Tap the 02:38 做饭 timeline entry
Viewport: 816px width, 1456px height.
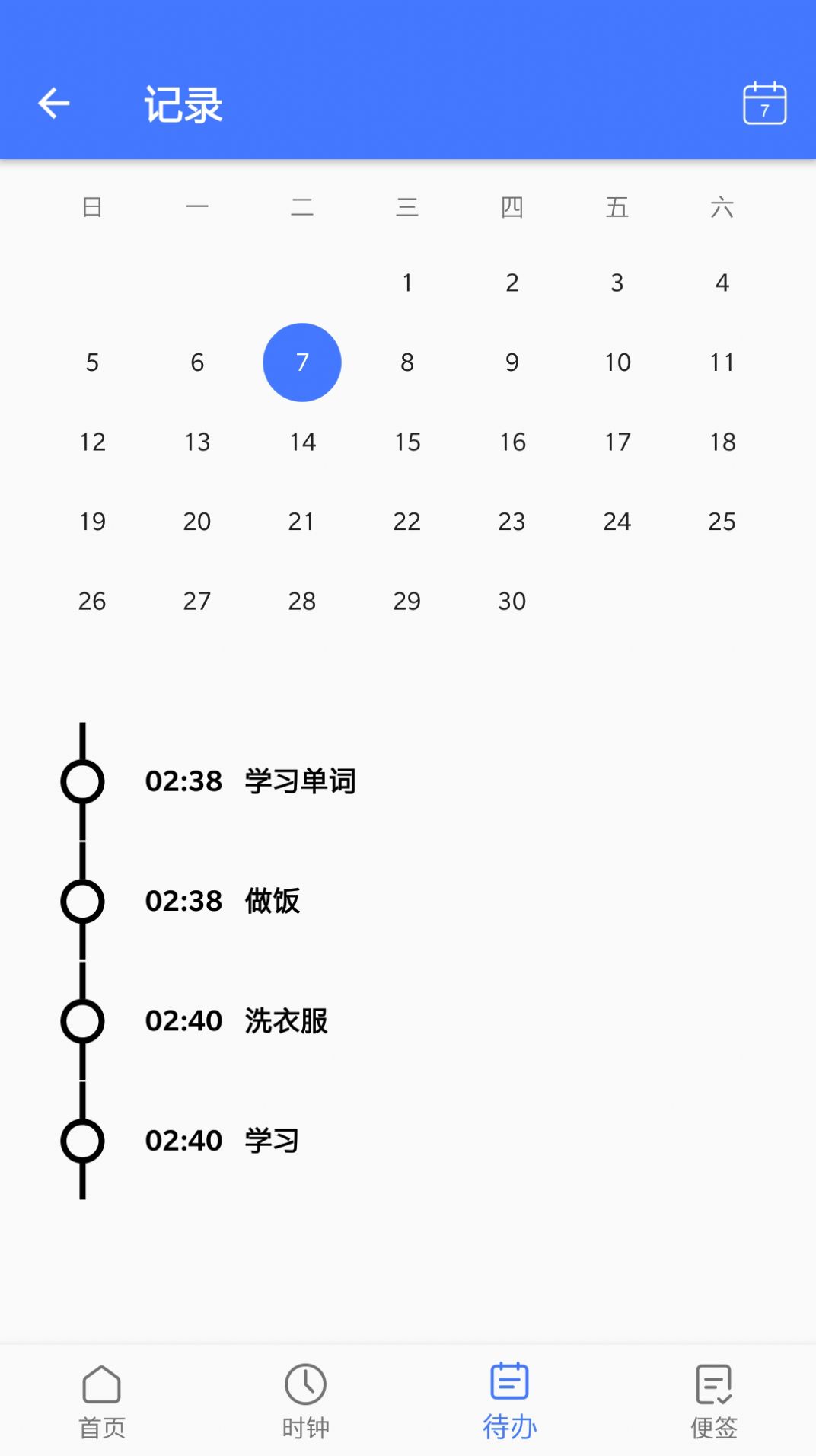click(x=223, y=900)
